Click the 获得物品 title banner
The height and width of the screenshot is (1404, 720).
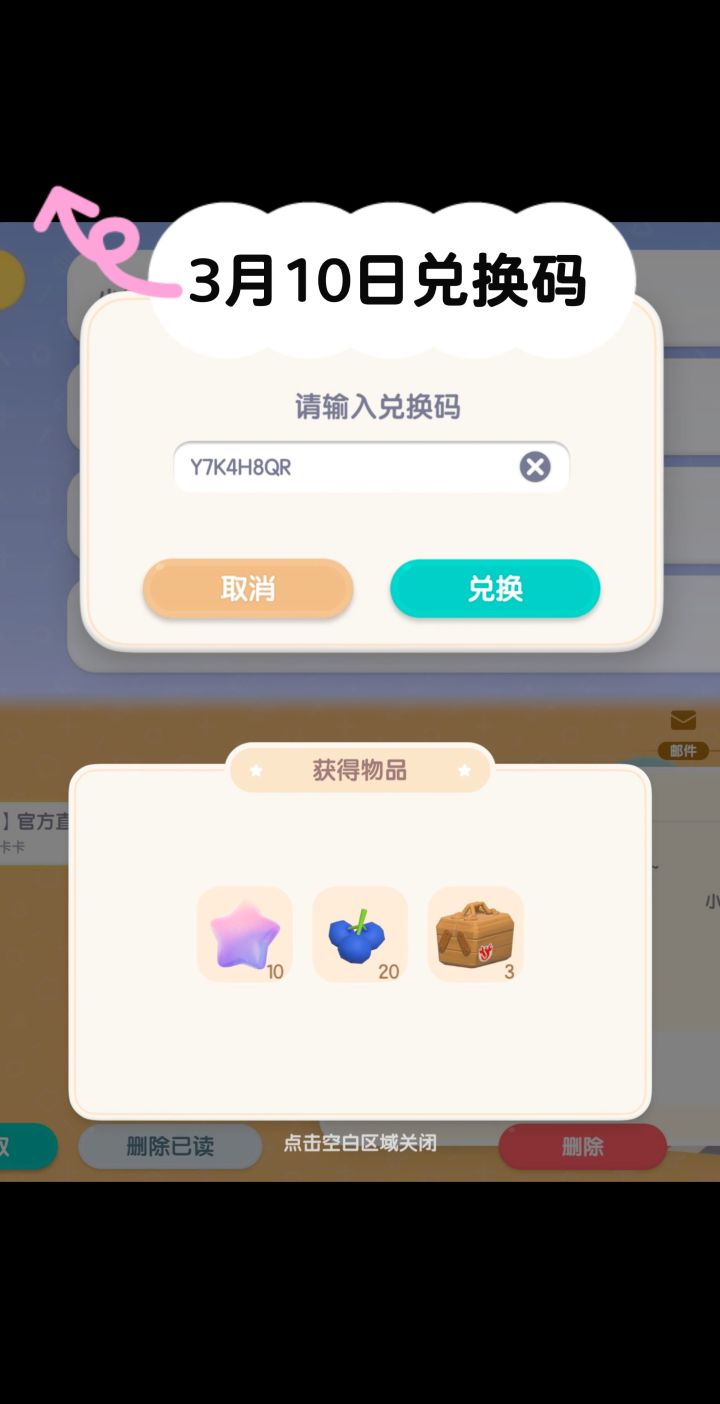(x=359, y=769)
